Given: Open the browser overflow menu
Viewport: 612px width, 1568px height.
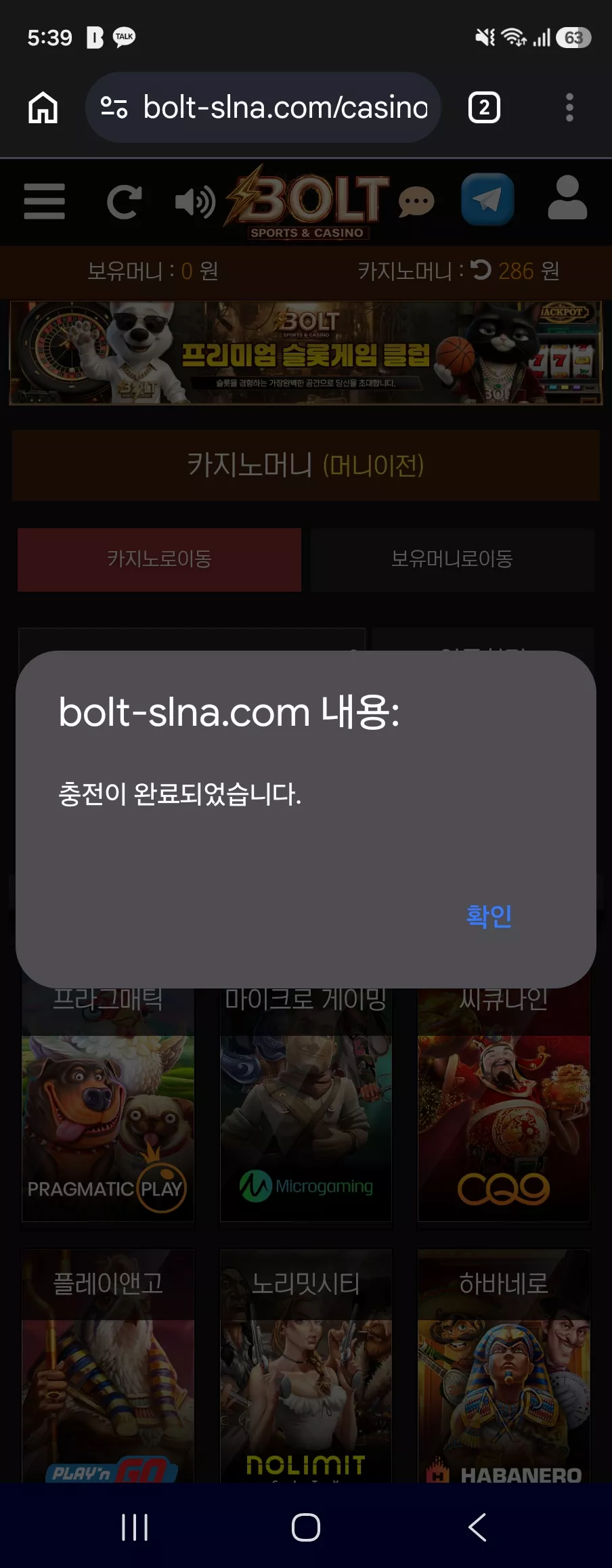Looking at the screenshot, I should pos(569,108).
